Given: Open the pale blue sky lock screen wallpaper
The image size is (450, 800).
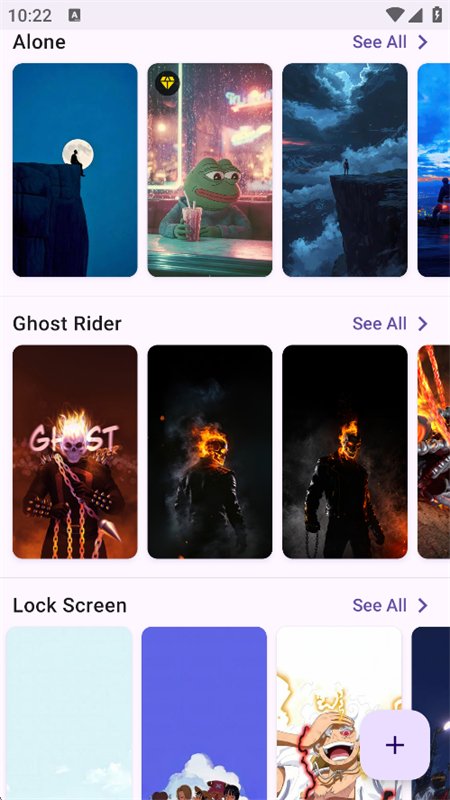Looking at the screenshot, I should pyautogui.click(x=69, y=713).
